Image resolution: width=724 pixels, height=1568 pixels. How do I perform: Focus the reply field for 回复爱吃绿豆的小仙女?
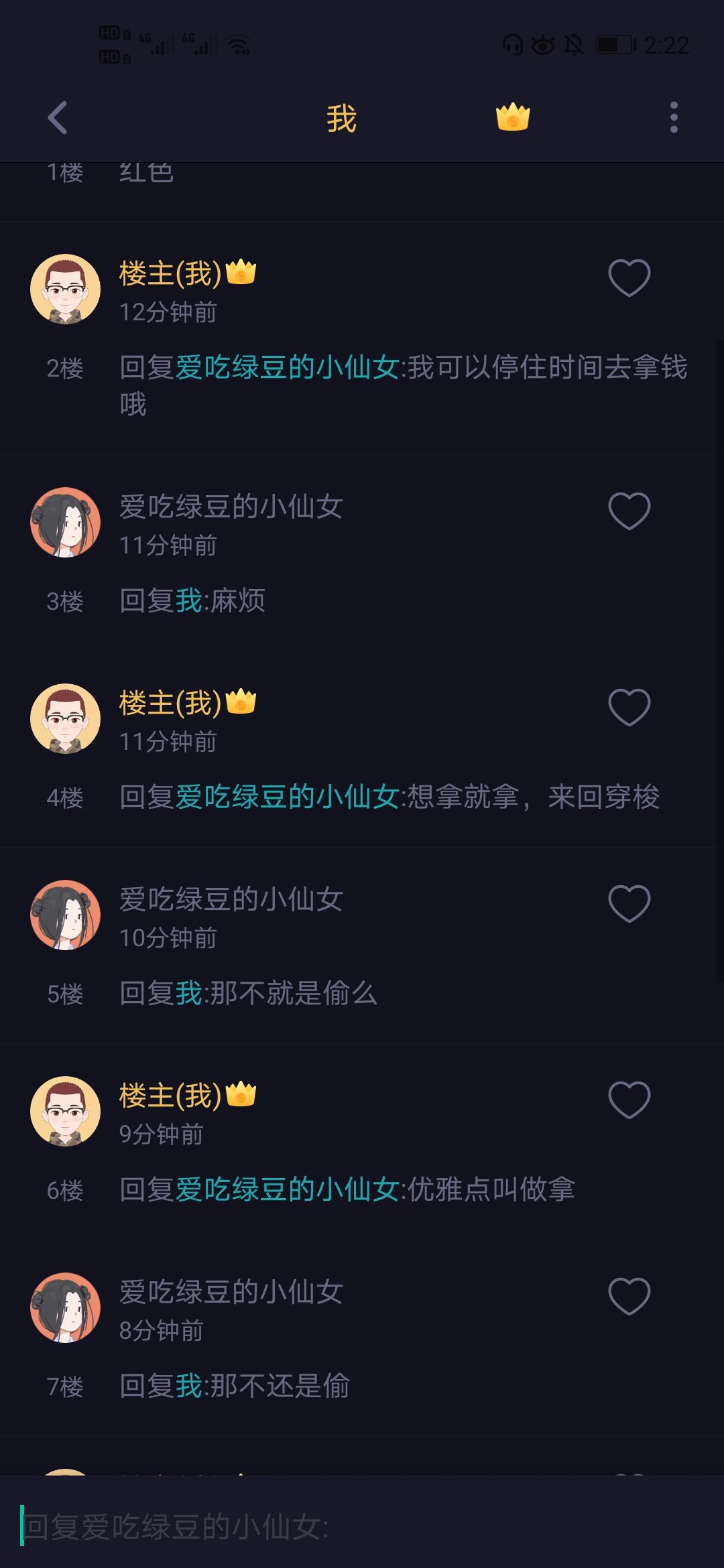pyautogui.click(x=362, y=1526)
